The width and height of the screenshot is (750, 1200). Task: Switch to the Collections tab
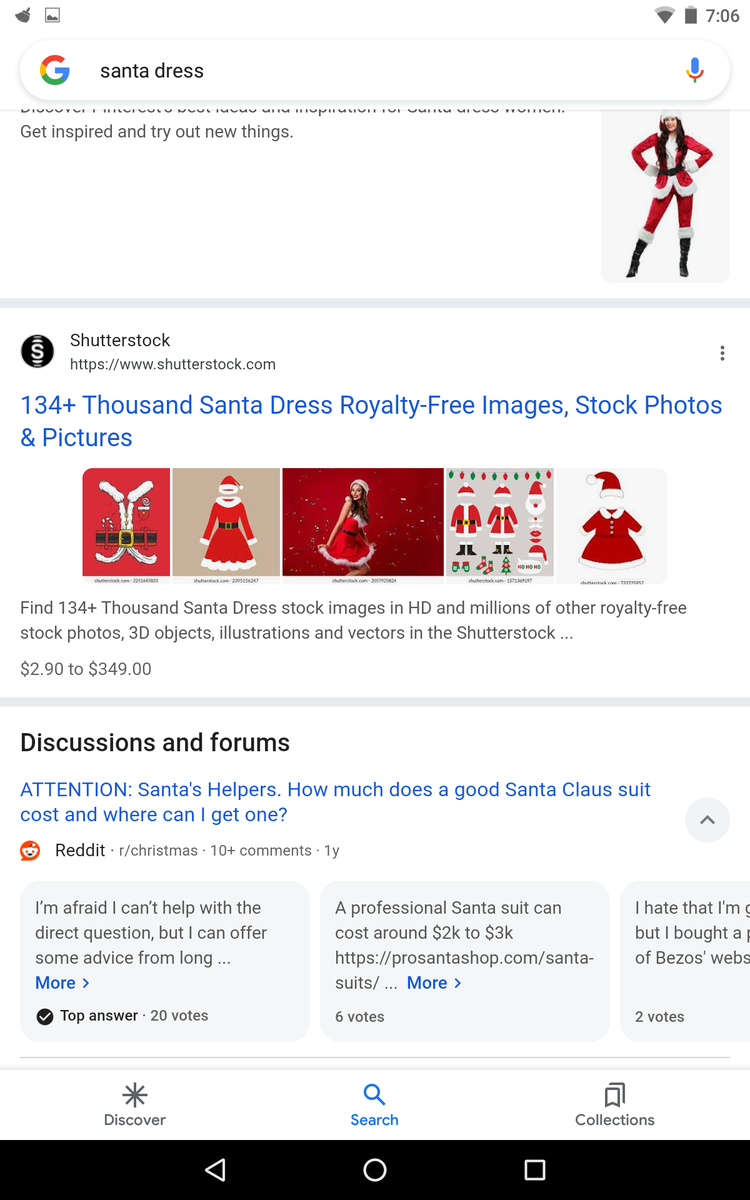(x=614, y=1104)
